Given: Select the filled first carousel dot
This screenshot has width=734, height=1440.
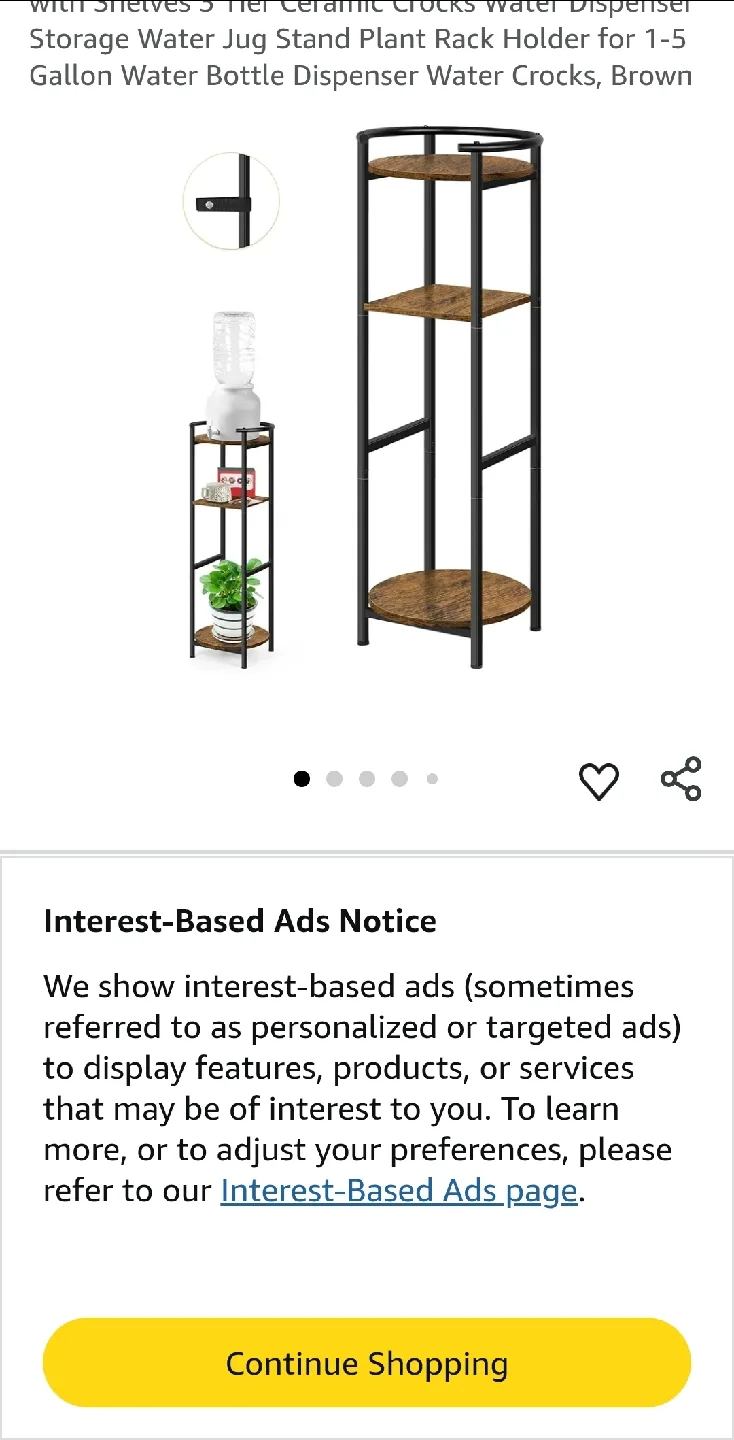Looking at the screenshot, I should pos(302,778).
